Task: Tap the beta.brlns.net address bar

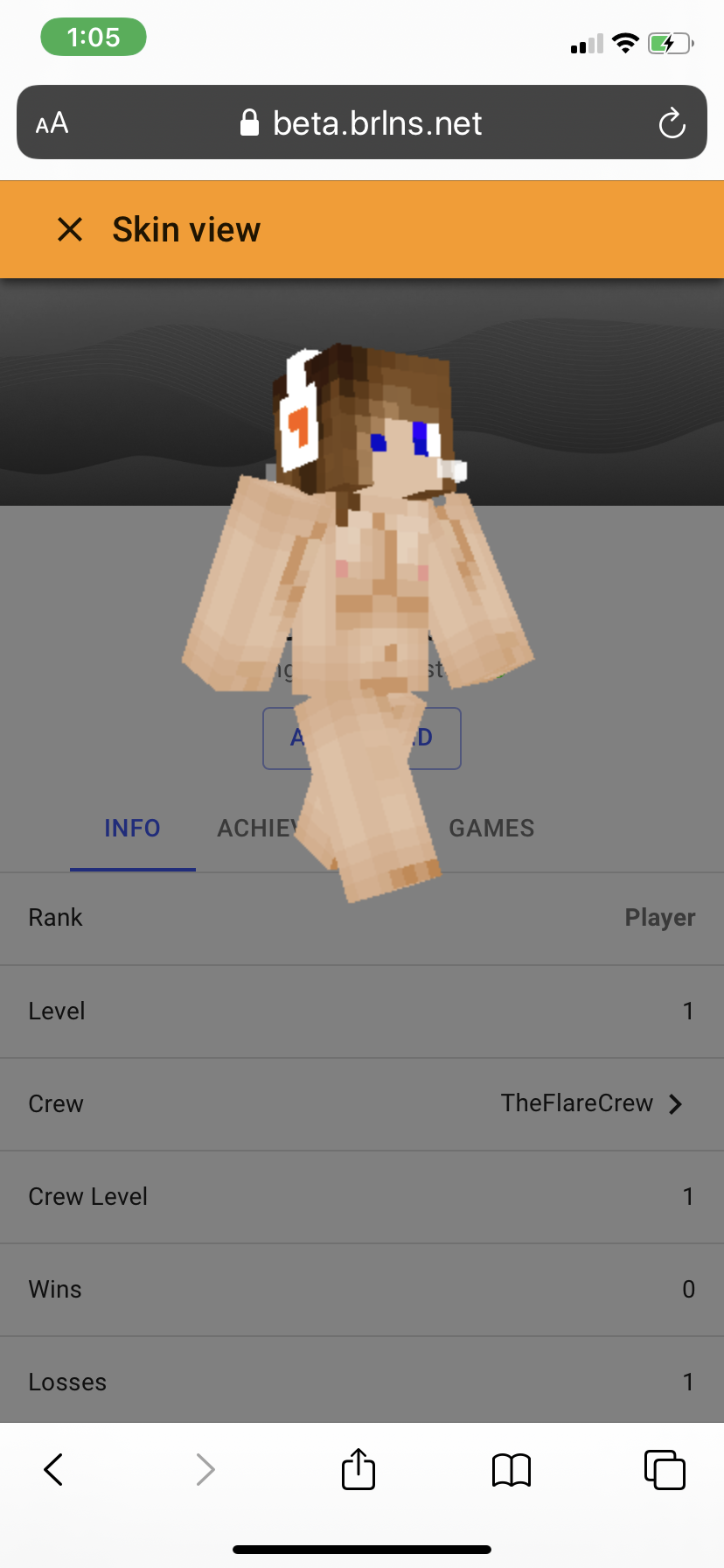Action: pyautogui.click(x=362, y=122)
